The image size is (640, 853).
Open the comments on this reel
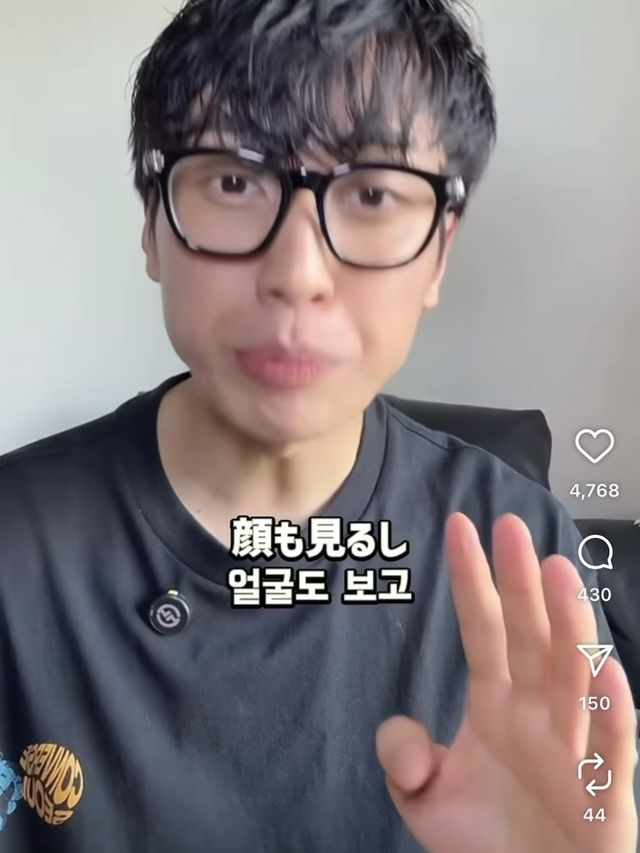pyautogui.click(x=595, y=552)
